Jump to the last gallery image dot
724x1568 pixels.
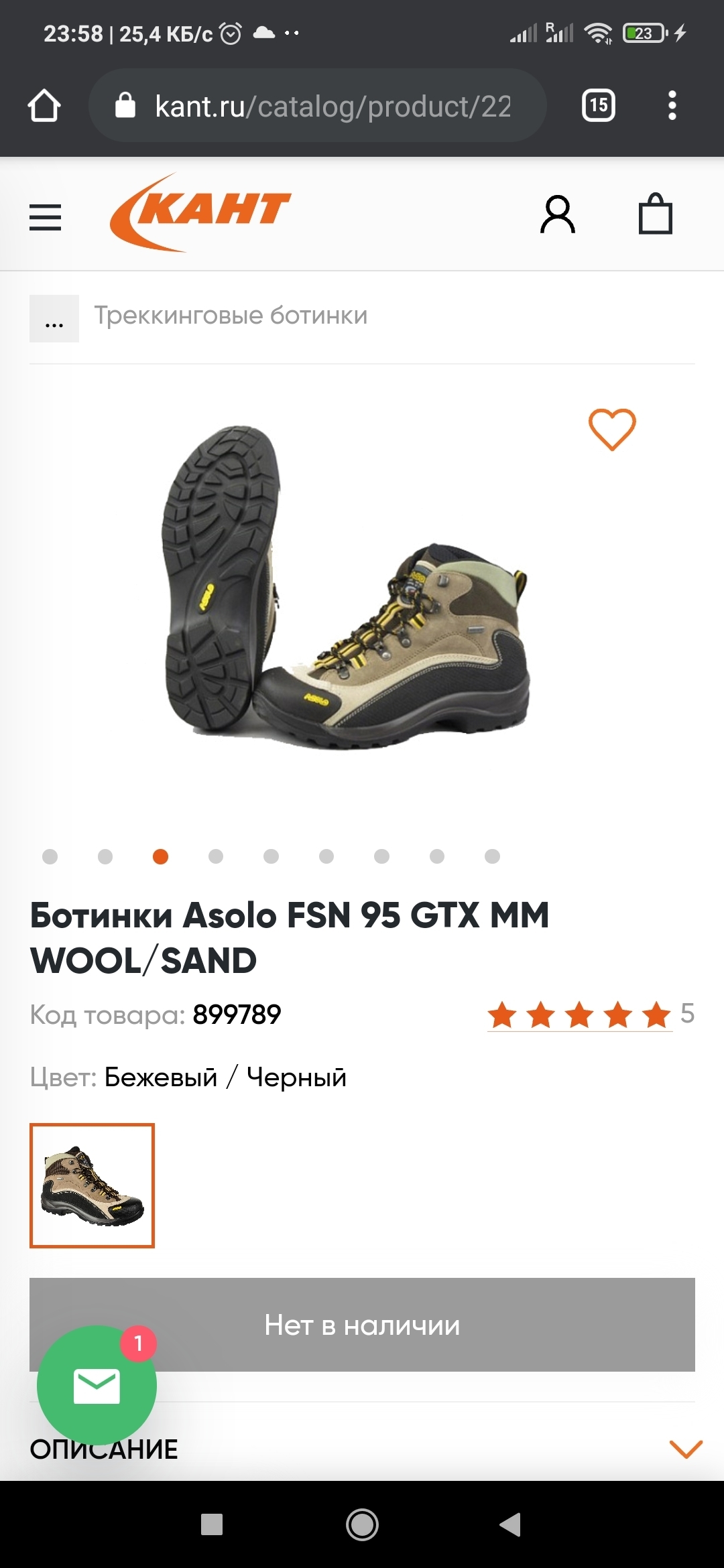click(492, 856)
